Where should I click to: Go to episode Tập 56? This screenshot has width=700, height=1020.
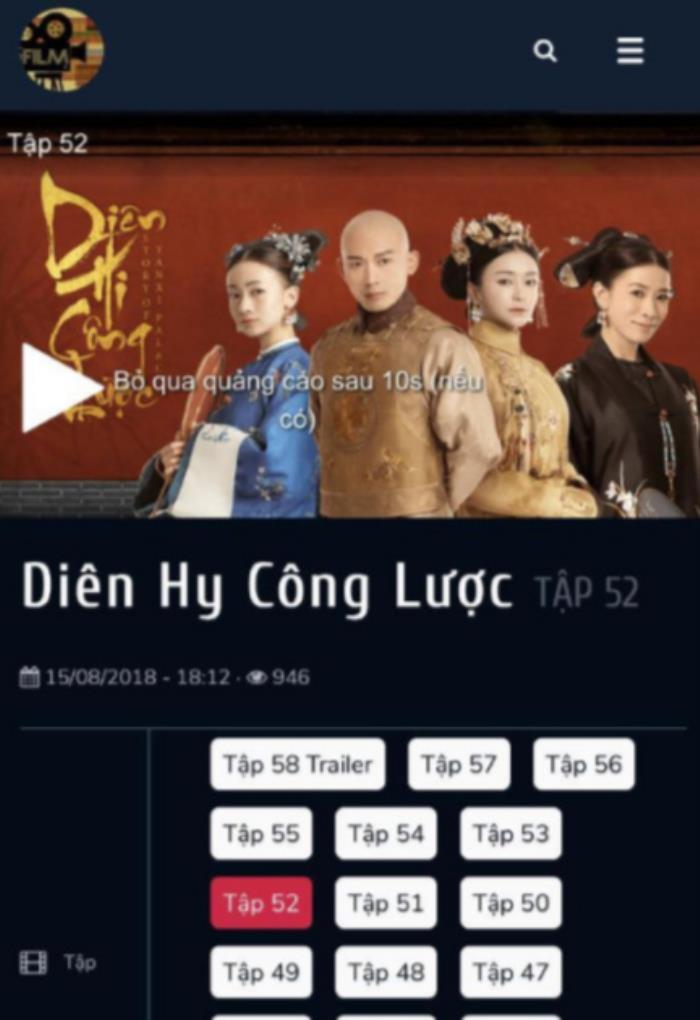coord(583,765)
